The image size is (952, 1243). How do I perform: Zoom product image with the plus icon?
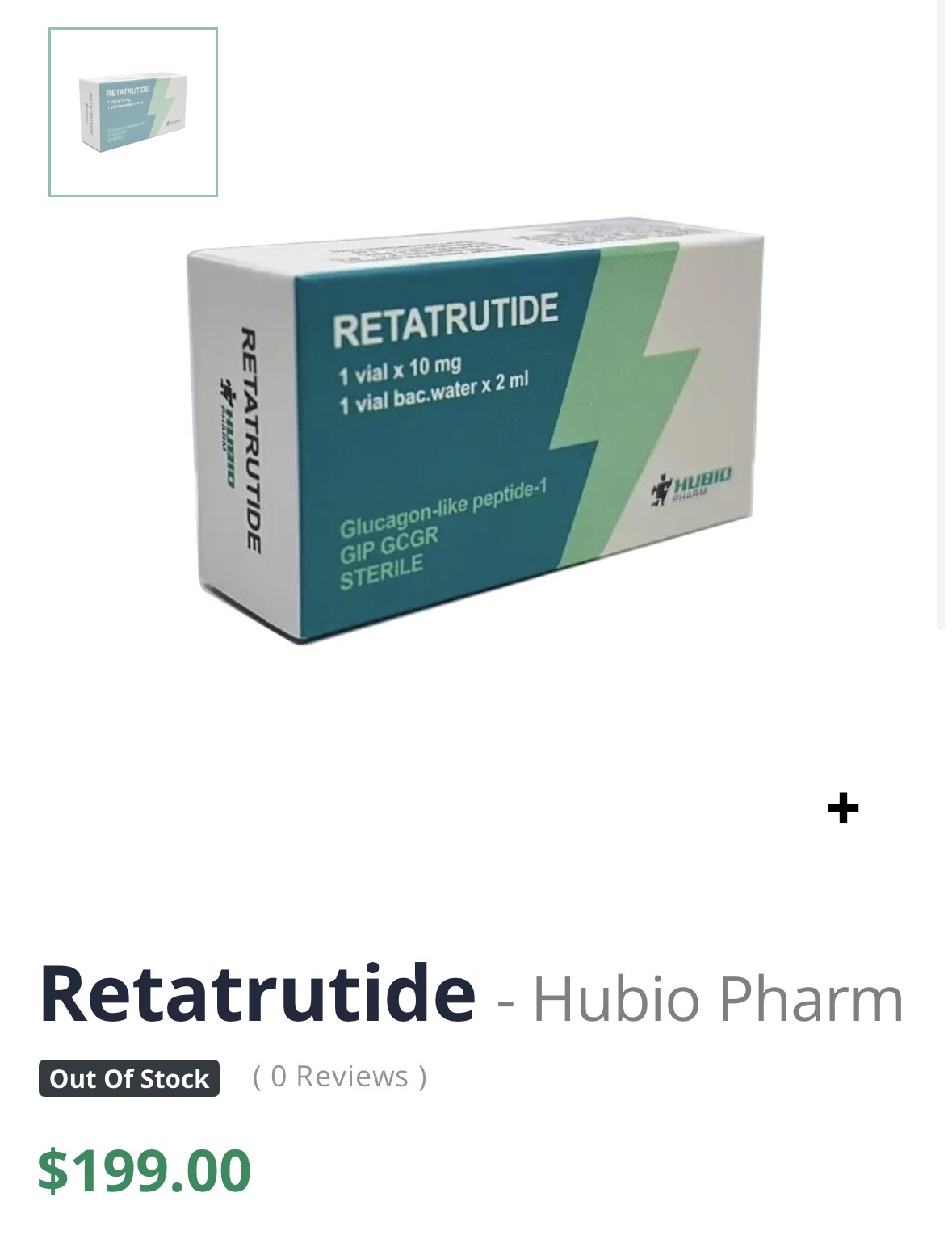tap(842, 808)
